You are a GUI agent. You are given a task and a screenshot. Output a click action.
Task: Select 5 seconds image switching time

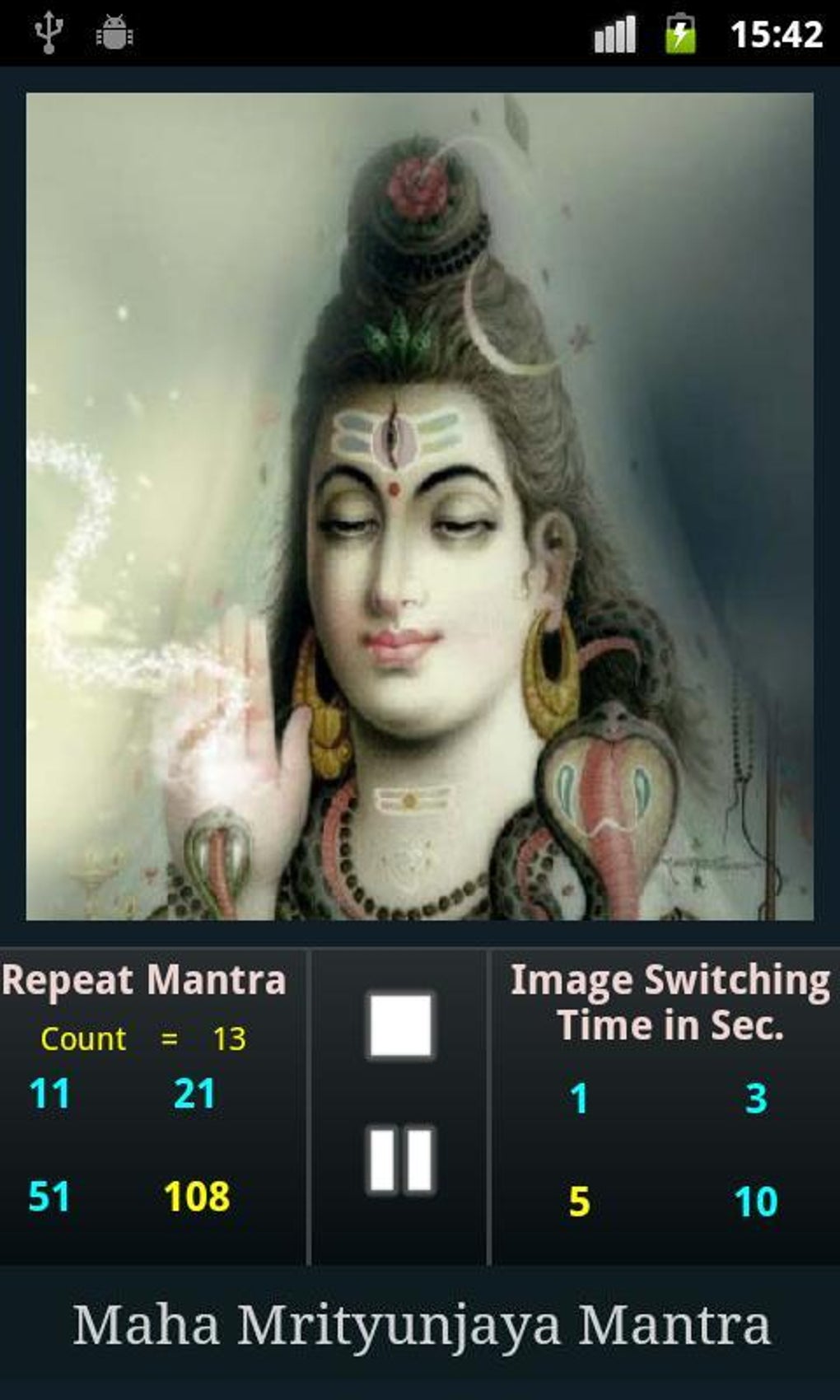click(x=579, y=1202)
